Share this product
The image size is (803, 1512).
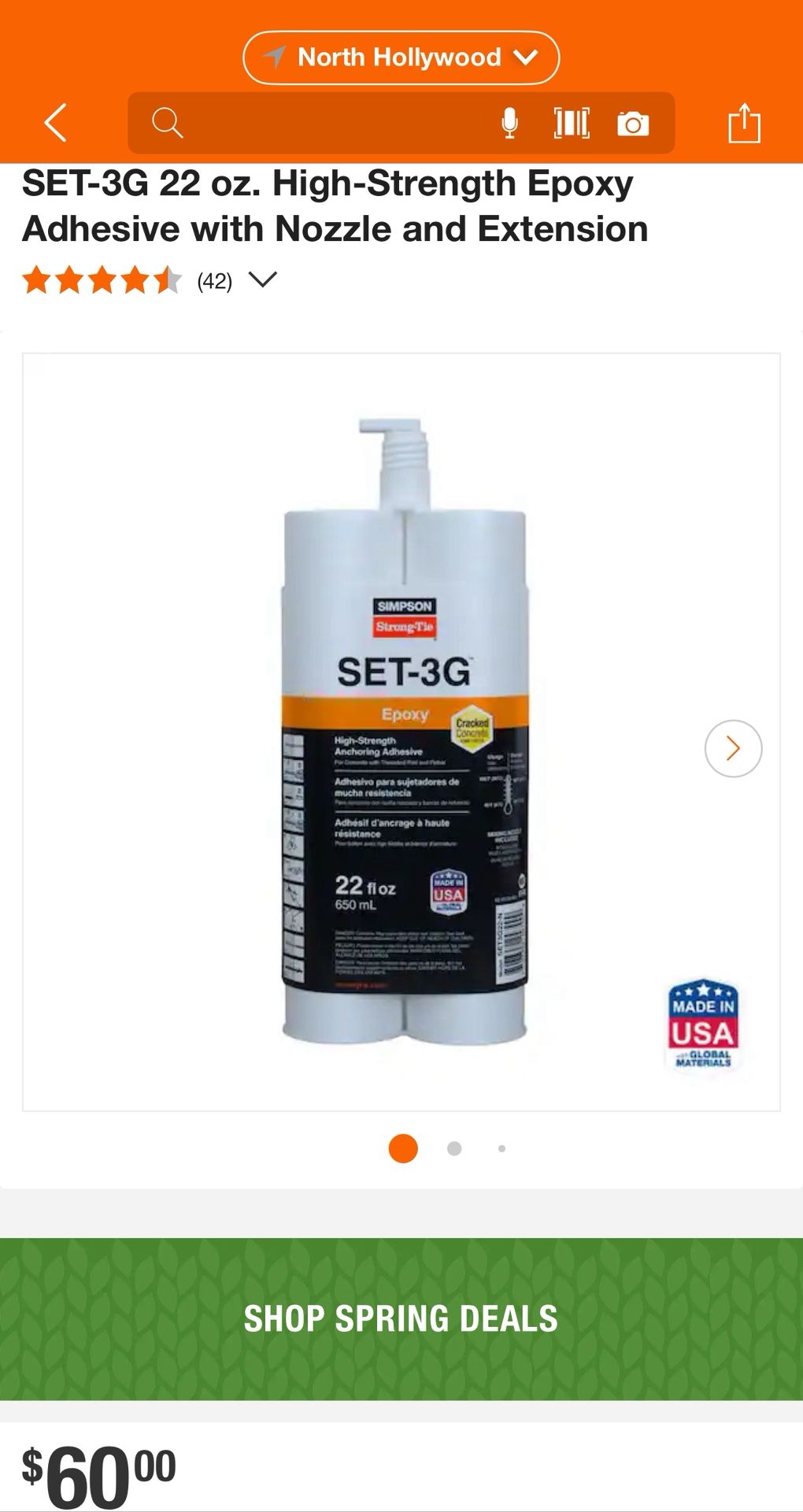point(744,123)
